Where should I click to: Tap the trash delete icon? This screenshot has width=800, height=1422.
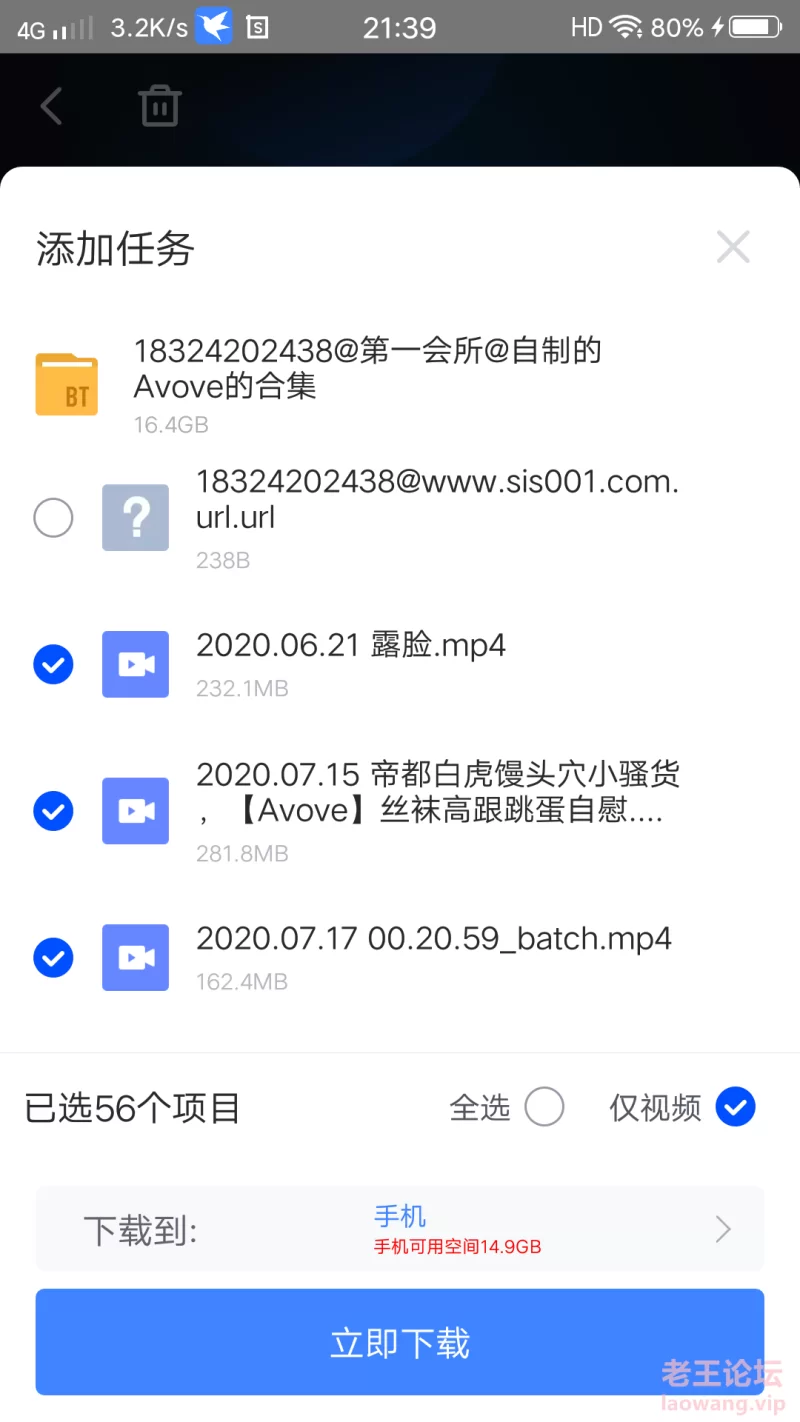(160, 106)
